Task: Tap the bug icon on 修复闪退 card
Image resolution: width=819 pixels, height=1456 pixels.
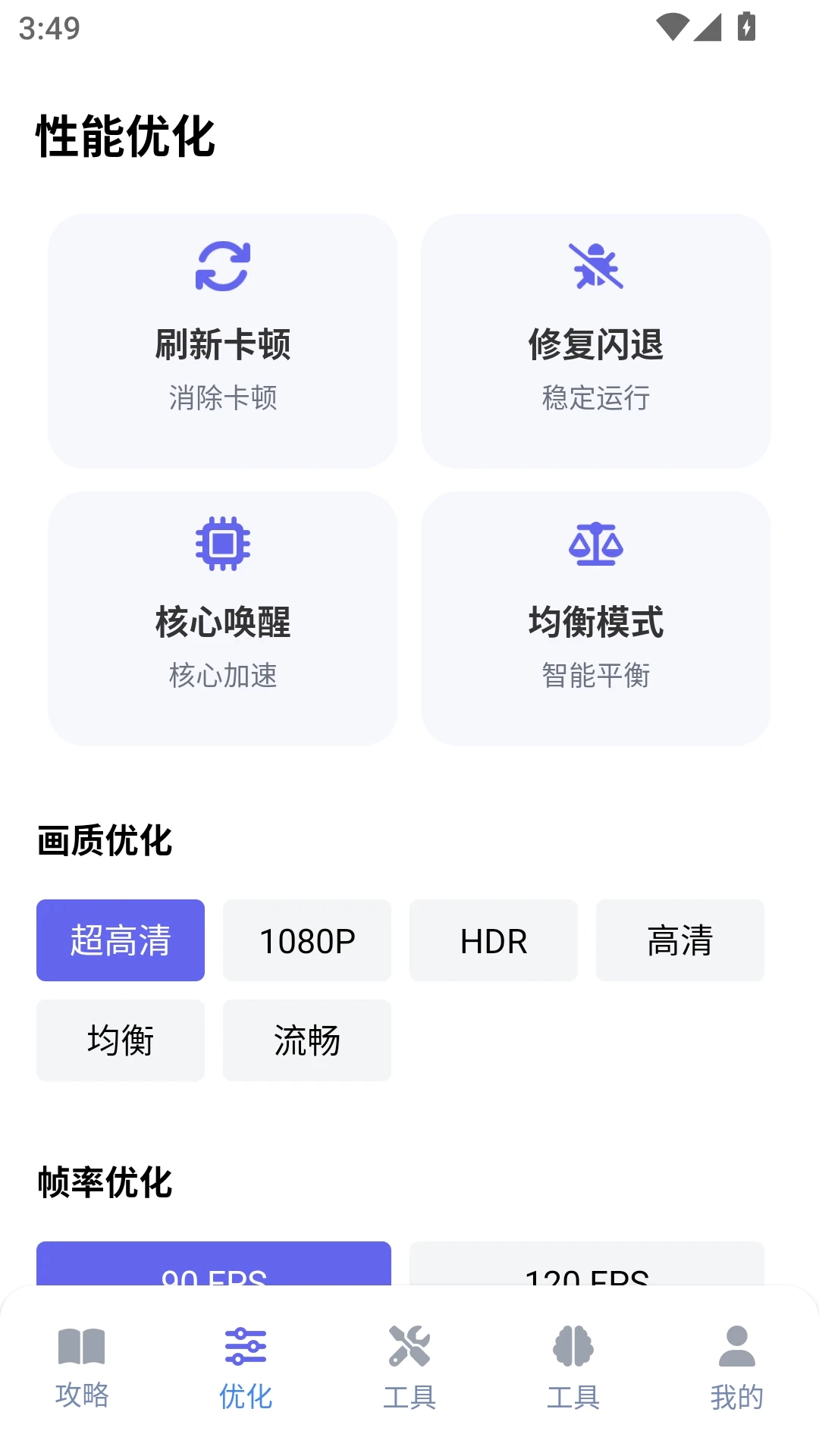Action: (x=596, y=267)
